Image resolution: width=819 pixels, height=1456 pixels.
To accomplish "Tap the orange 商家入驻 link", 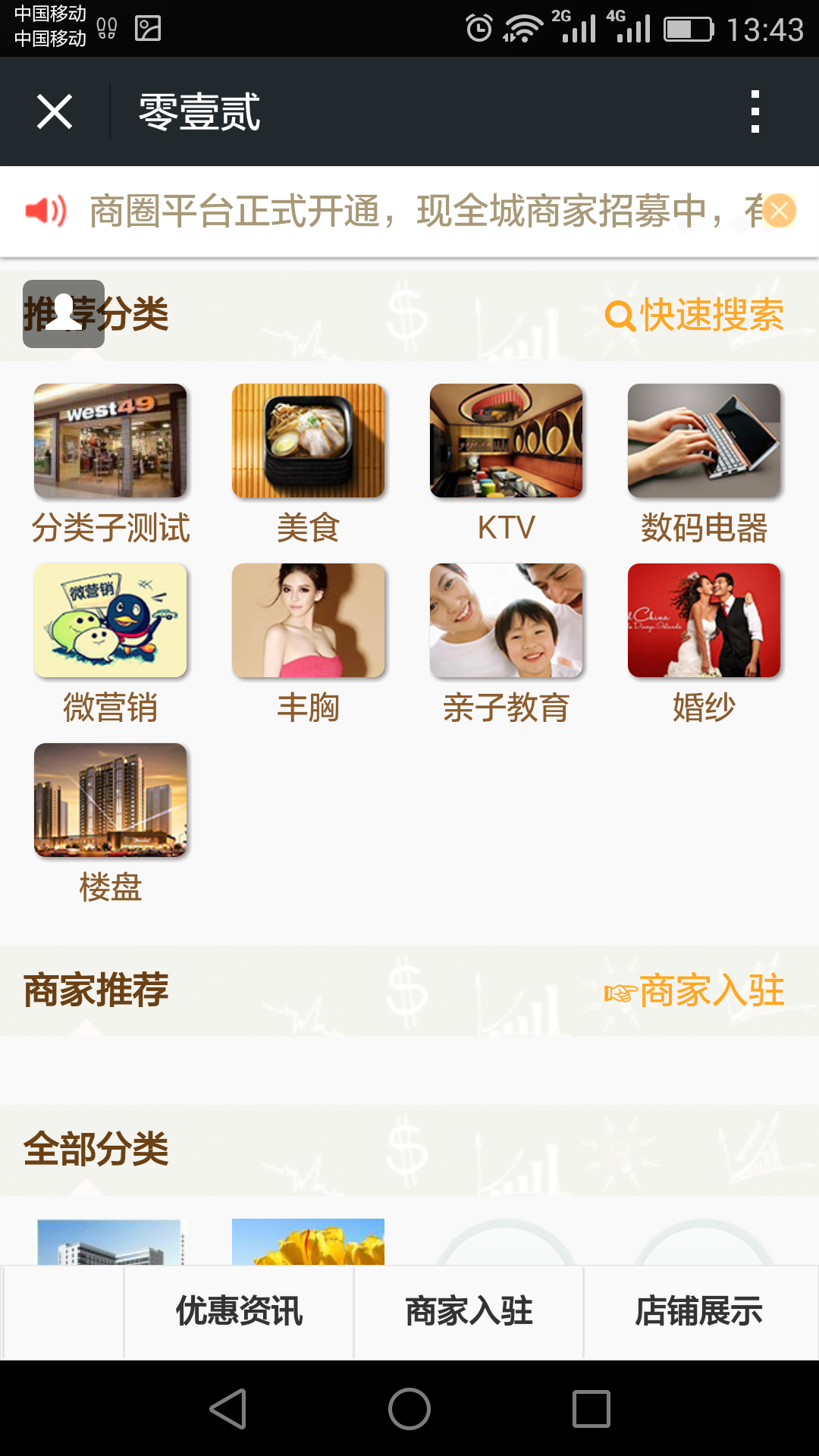I will point(695,991).
